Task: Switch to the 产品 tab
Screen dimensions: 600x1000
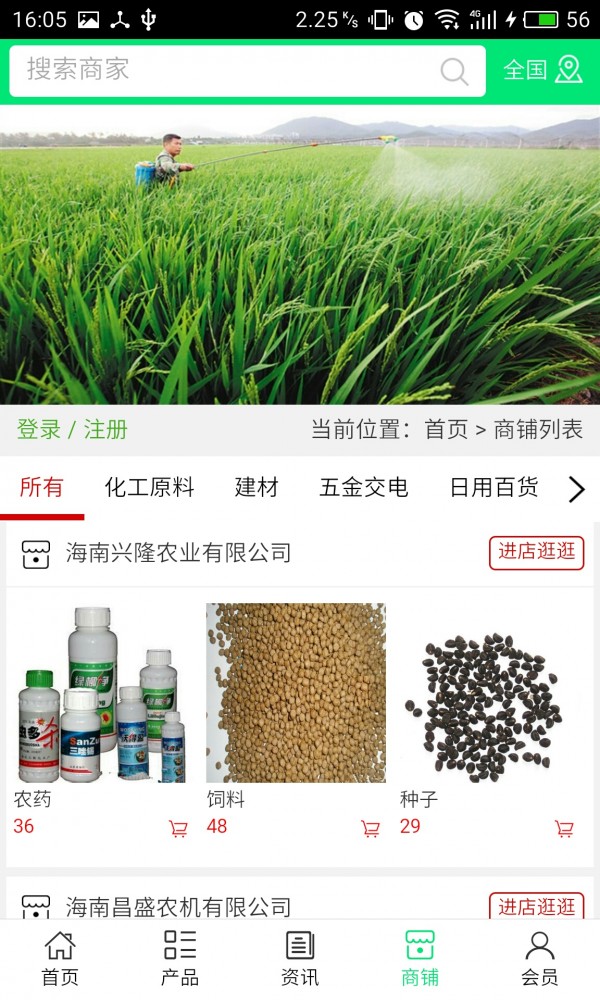Action: point(180,958)
